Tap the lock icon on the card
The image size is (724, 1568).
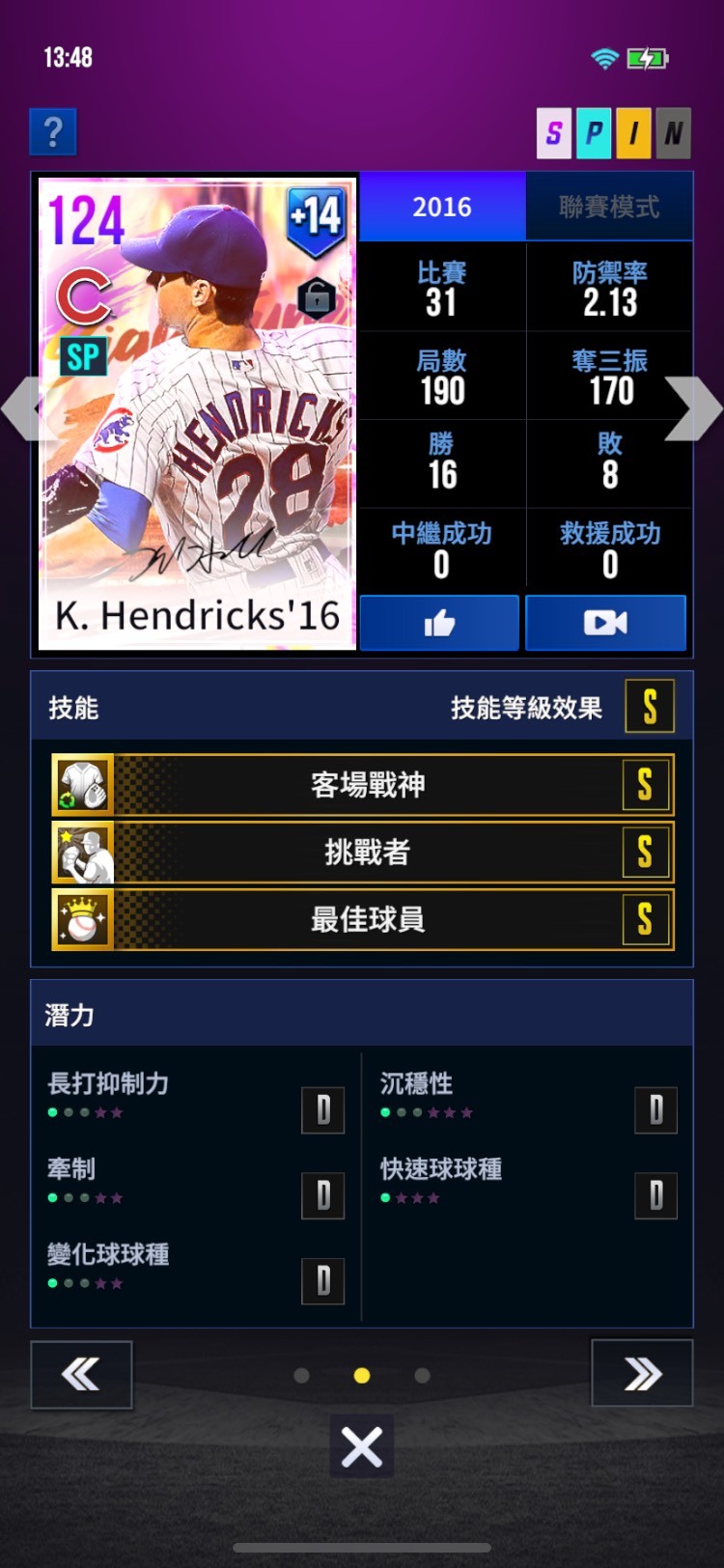click(x=317, y=298)
